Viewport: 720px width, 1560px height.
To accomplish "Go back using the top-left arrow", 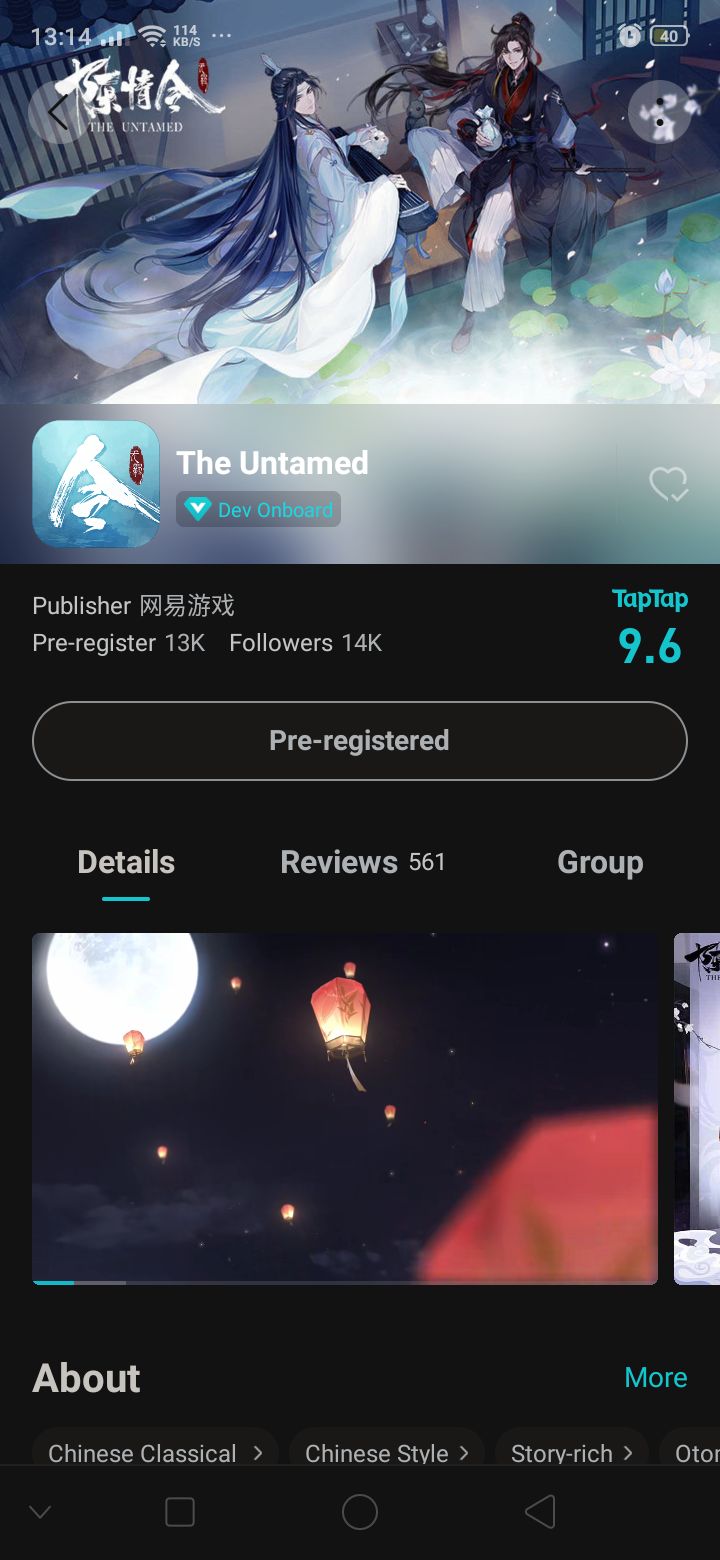I will tap(58, 112).
